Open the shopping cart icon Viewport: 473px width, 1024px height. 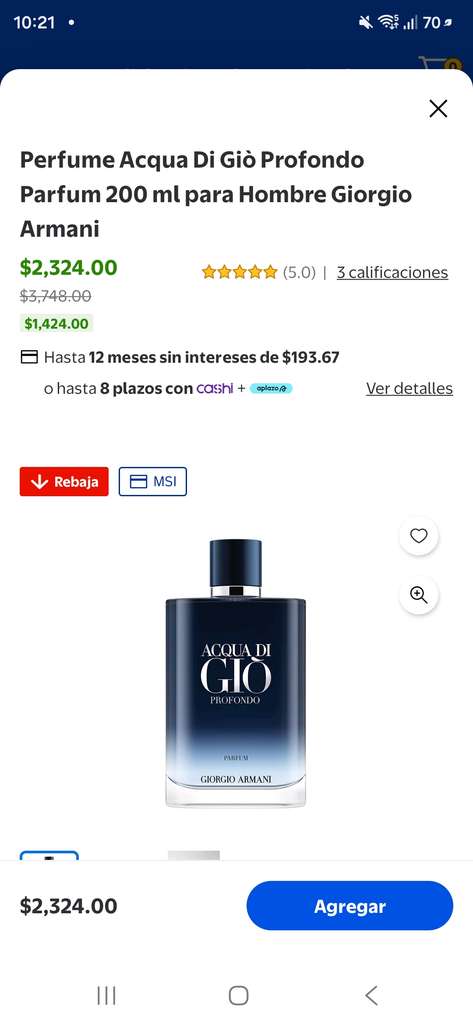439,66
